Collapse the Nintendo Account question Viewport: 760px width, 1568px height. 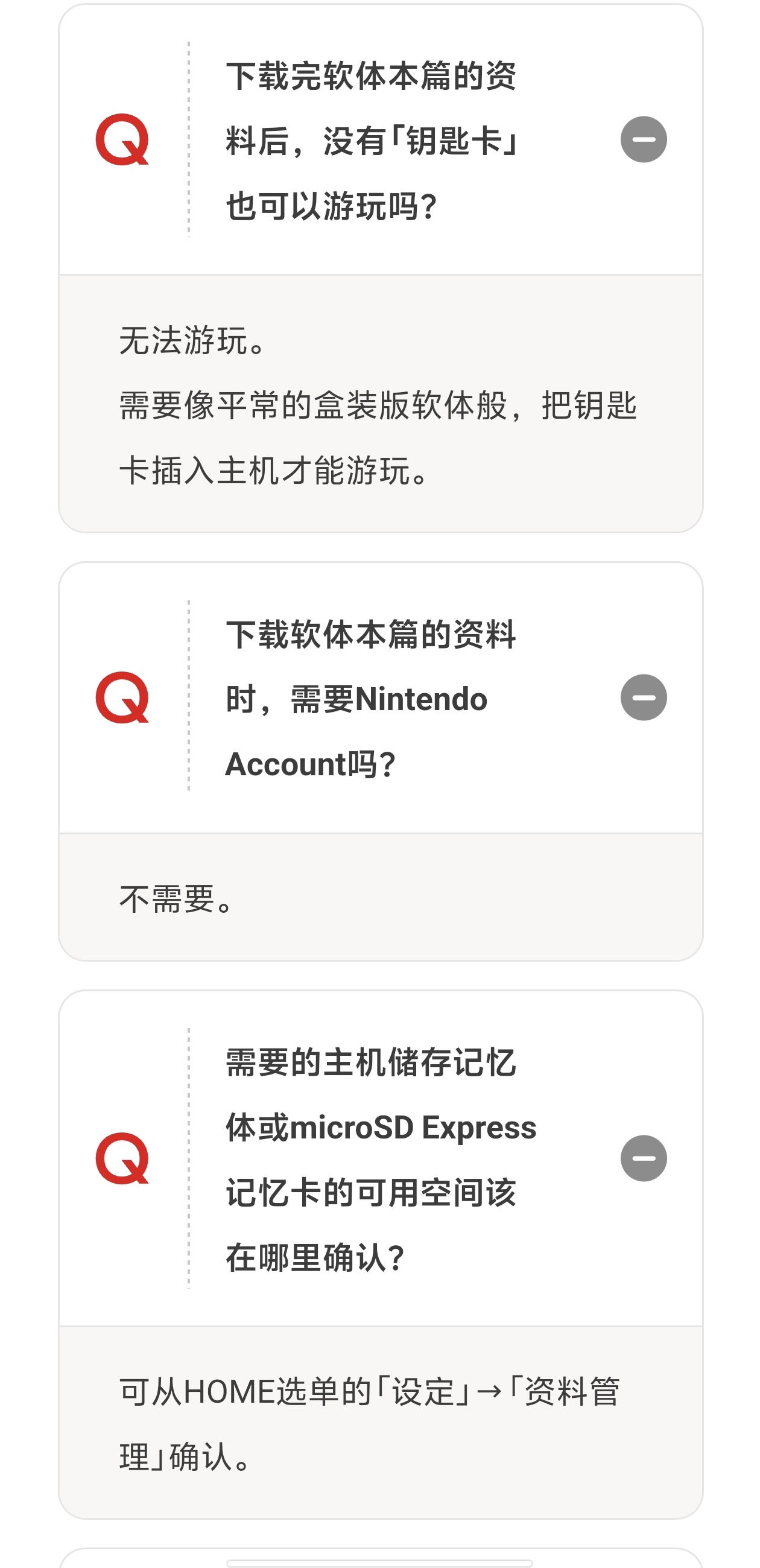coord(643,697)
